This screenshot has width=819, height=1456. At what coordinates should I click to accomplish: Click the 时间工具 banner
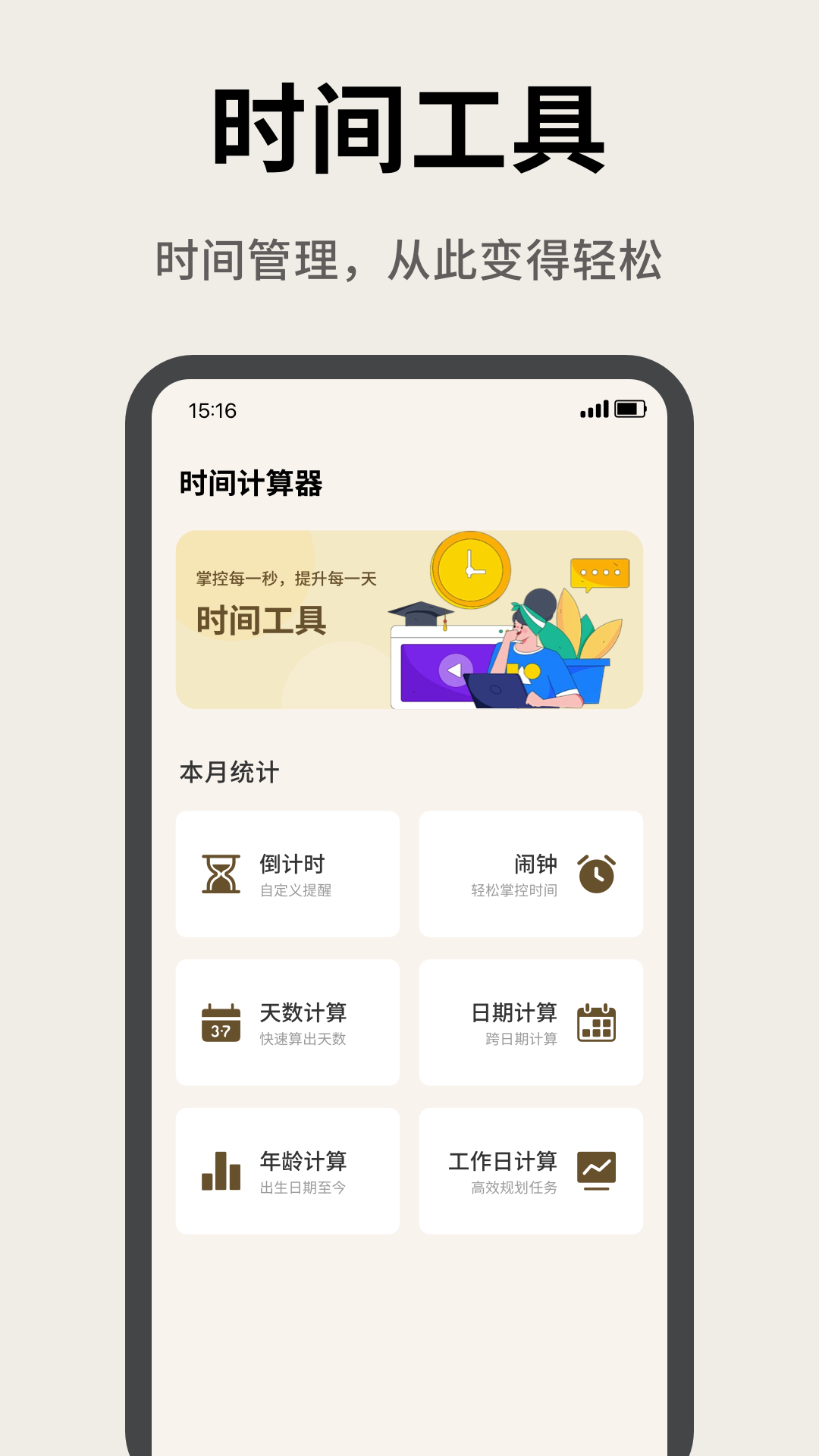tap(409, 620)
